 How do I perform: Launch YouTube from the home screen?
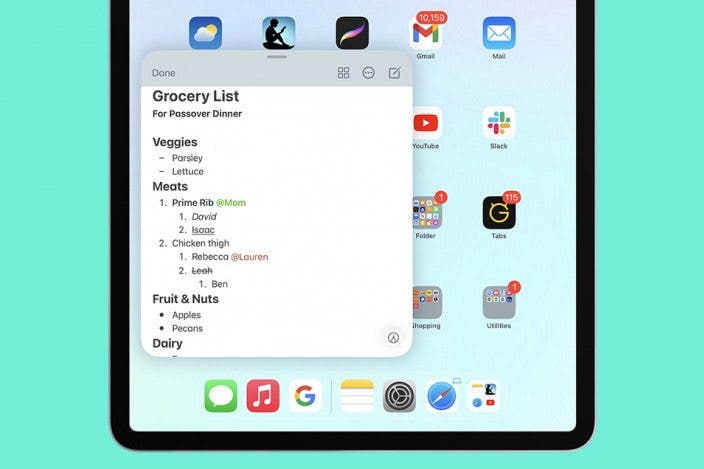[425, 123]
